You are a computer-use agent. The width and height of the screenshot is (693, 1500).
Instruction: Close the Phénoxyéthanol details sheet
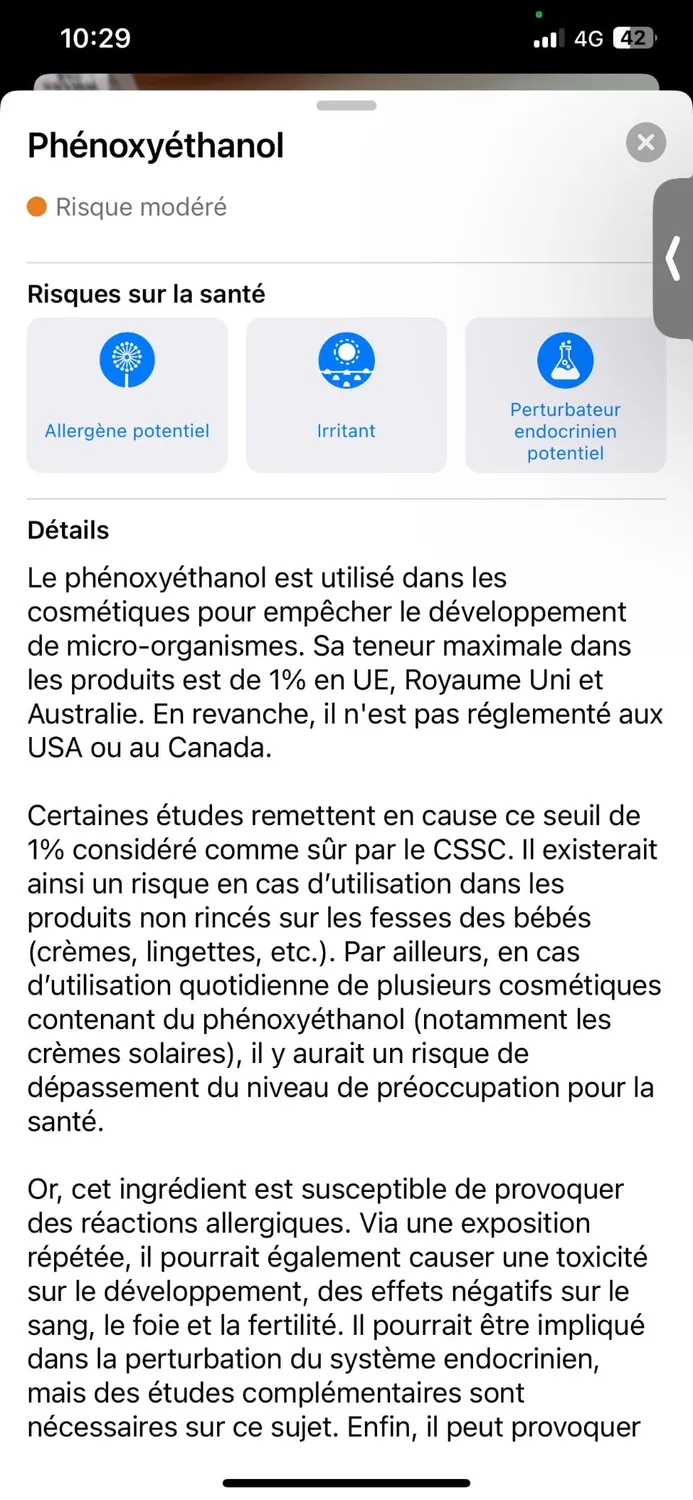point(646,143)
